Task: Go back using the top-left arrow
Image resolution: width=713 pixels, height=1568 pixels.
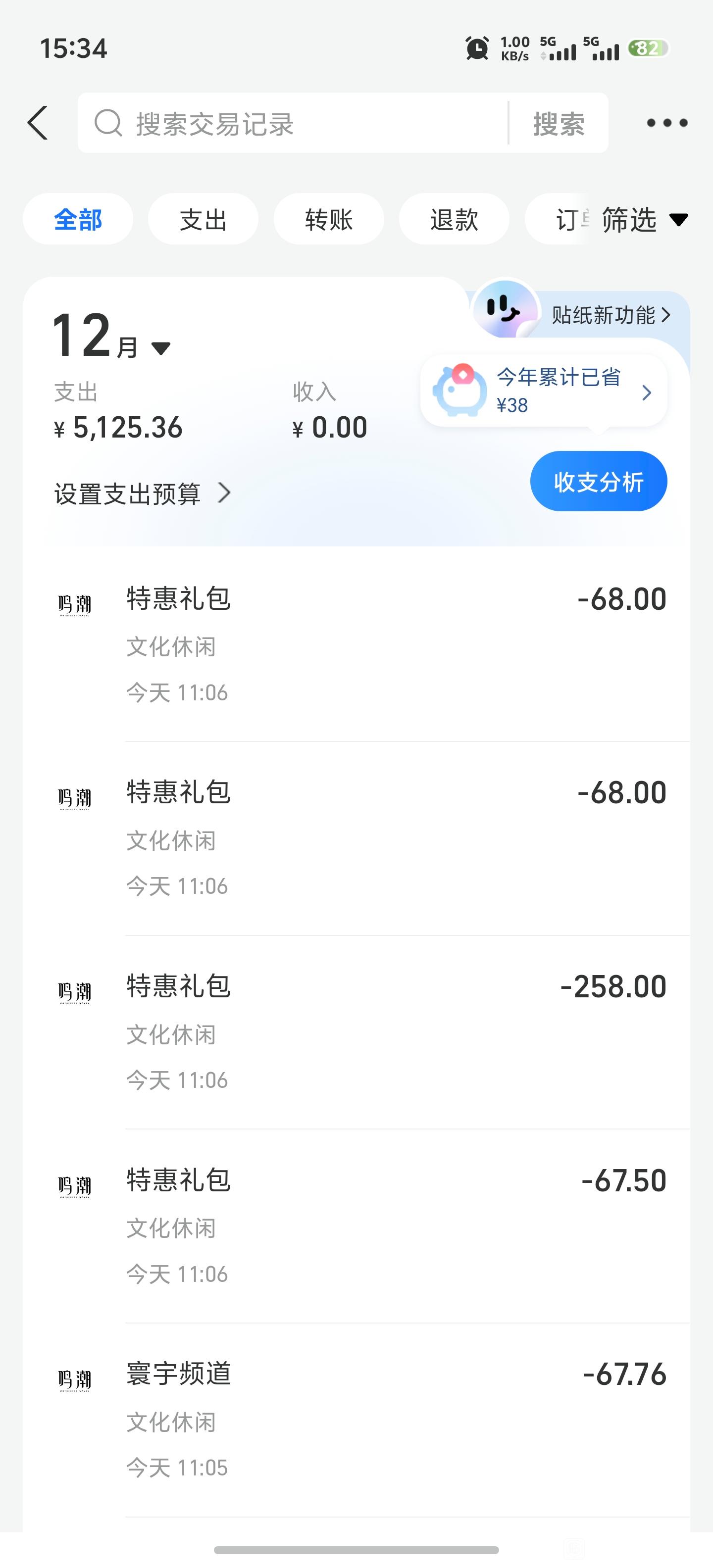Action: [38, 123]
